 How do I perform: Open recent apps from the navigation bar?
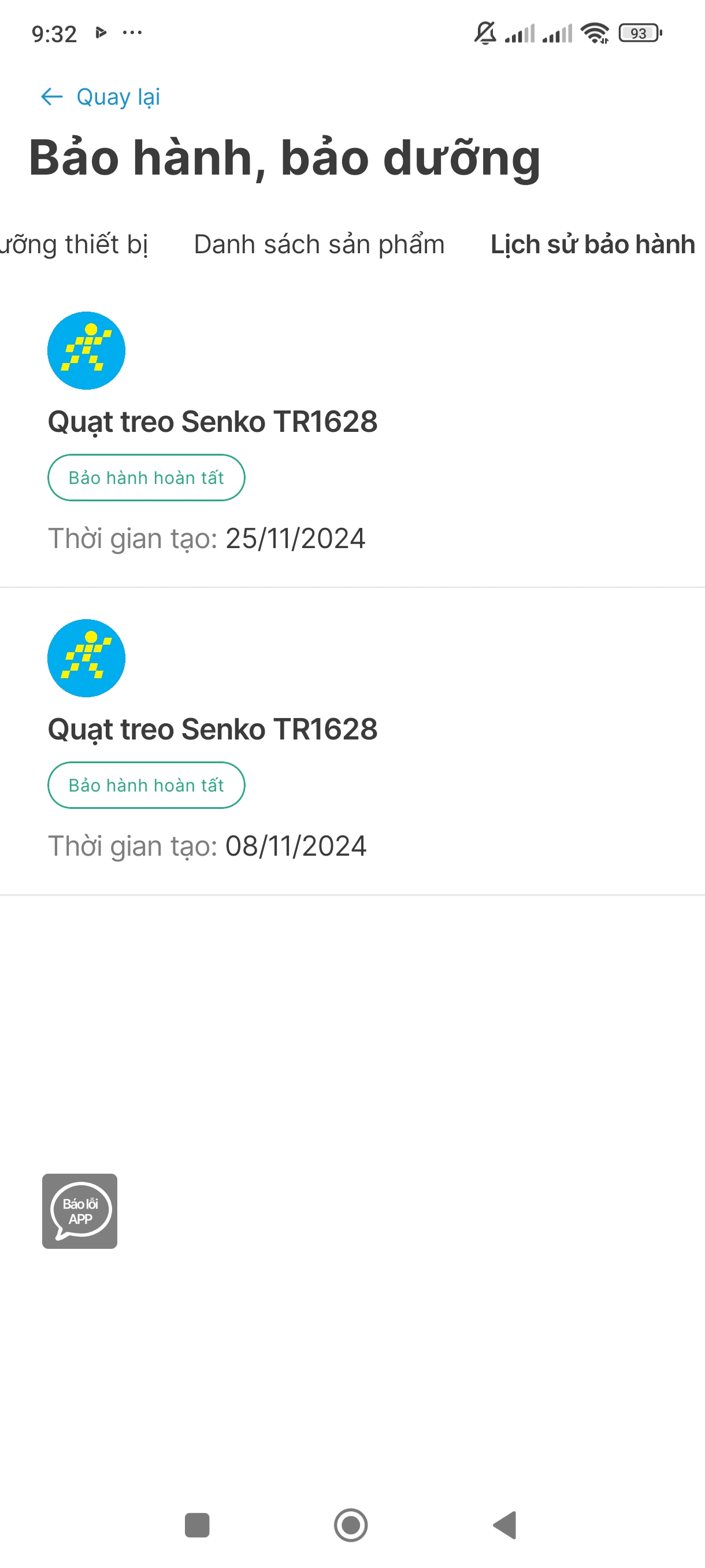point(197,1525)
